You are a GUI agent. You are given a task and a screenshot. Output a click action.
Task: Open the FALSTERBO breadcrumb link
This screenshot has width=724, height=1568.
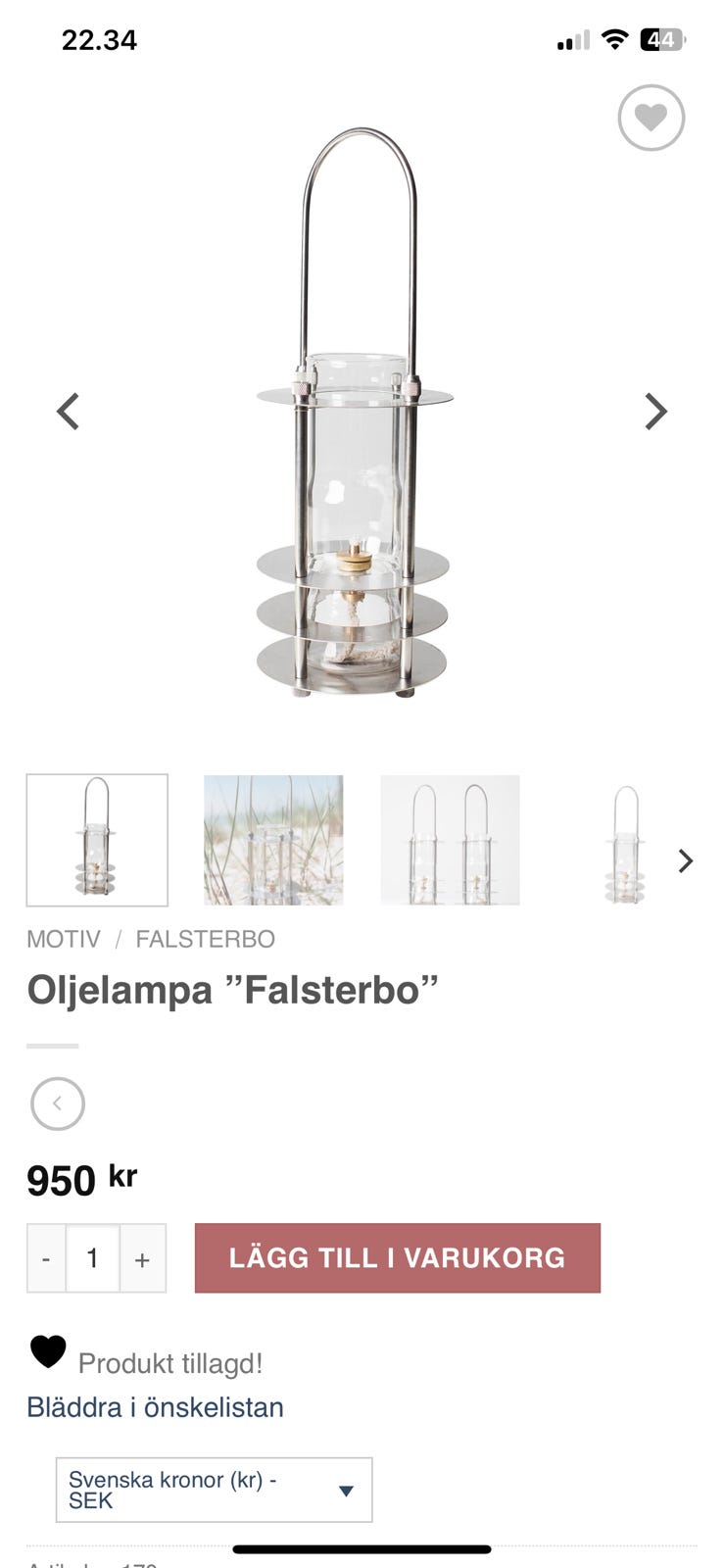tap(206, 939)
